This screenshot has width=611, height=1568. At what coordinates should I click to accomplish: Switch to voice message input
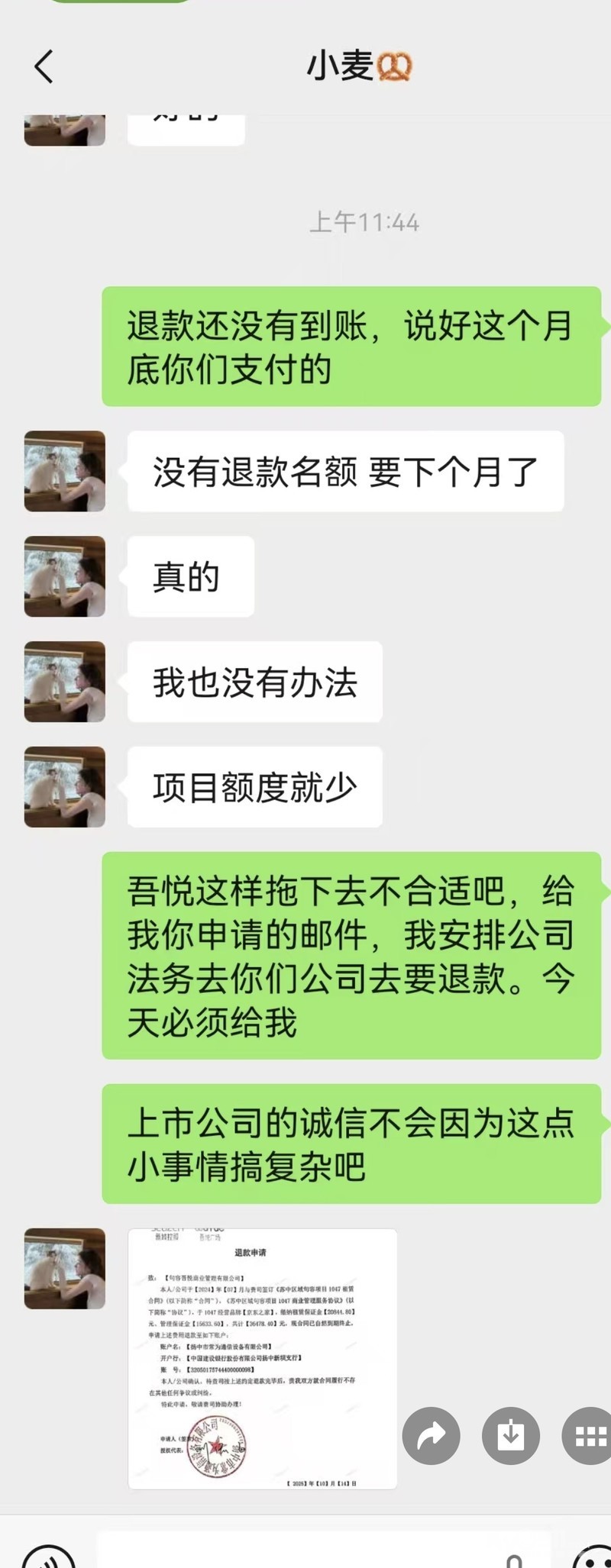[x=48, y=1557]
